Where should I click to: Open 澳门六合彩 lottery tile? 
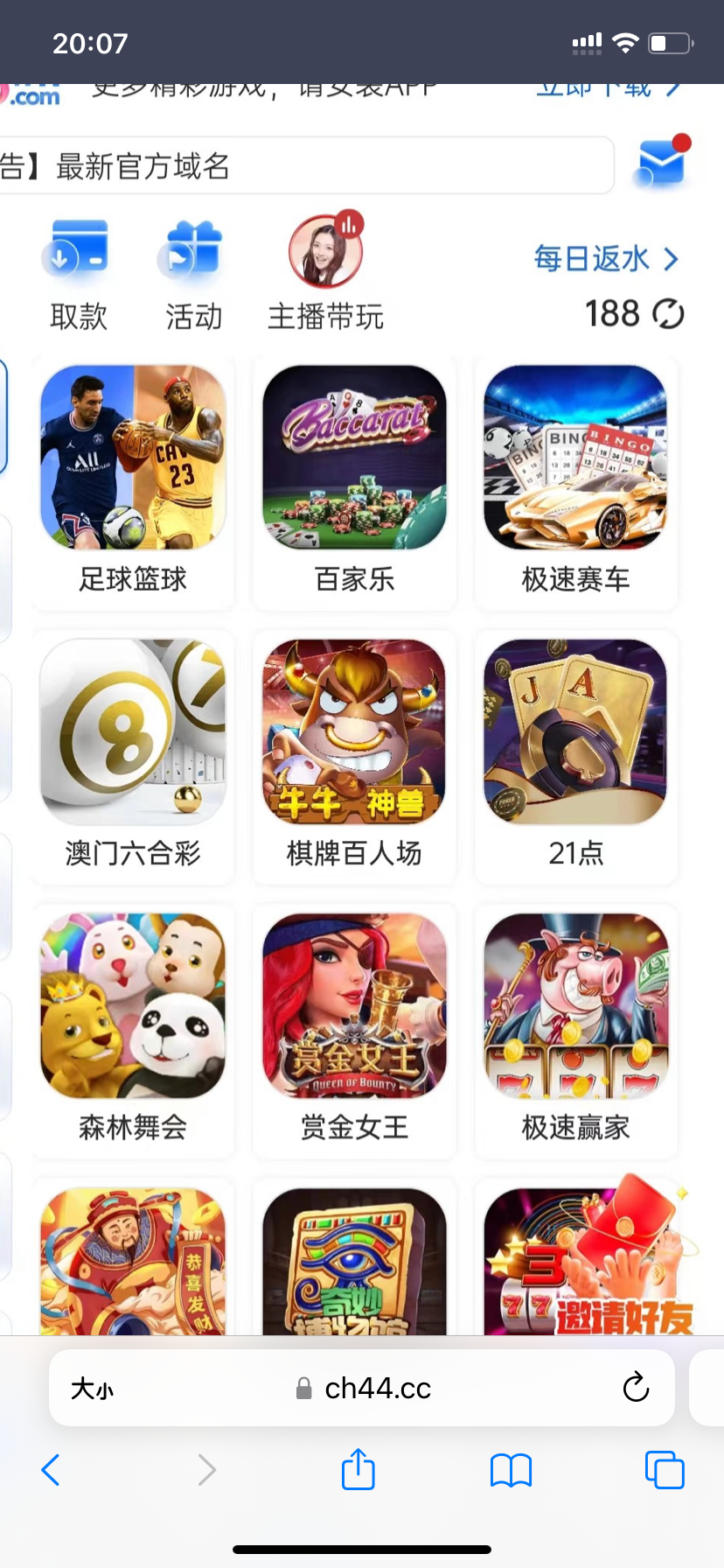pos(133,754)
